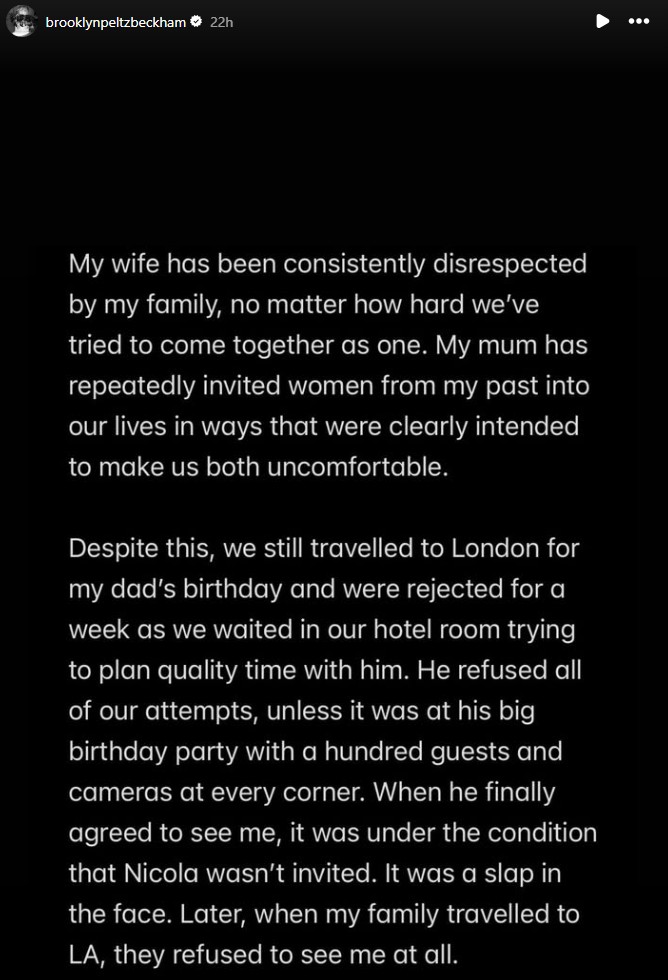Open the brooklynpeltzbeckham username link

(115, 22)
